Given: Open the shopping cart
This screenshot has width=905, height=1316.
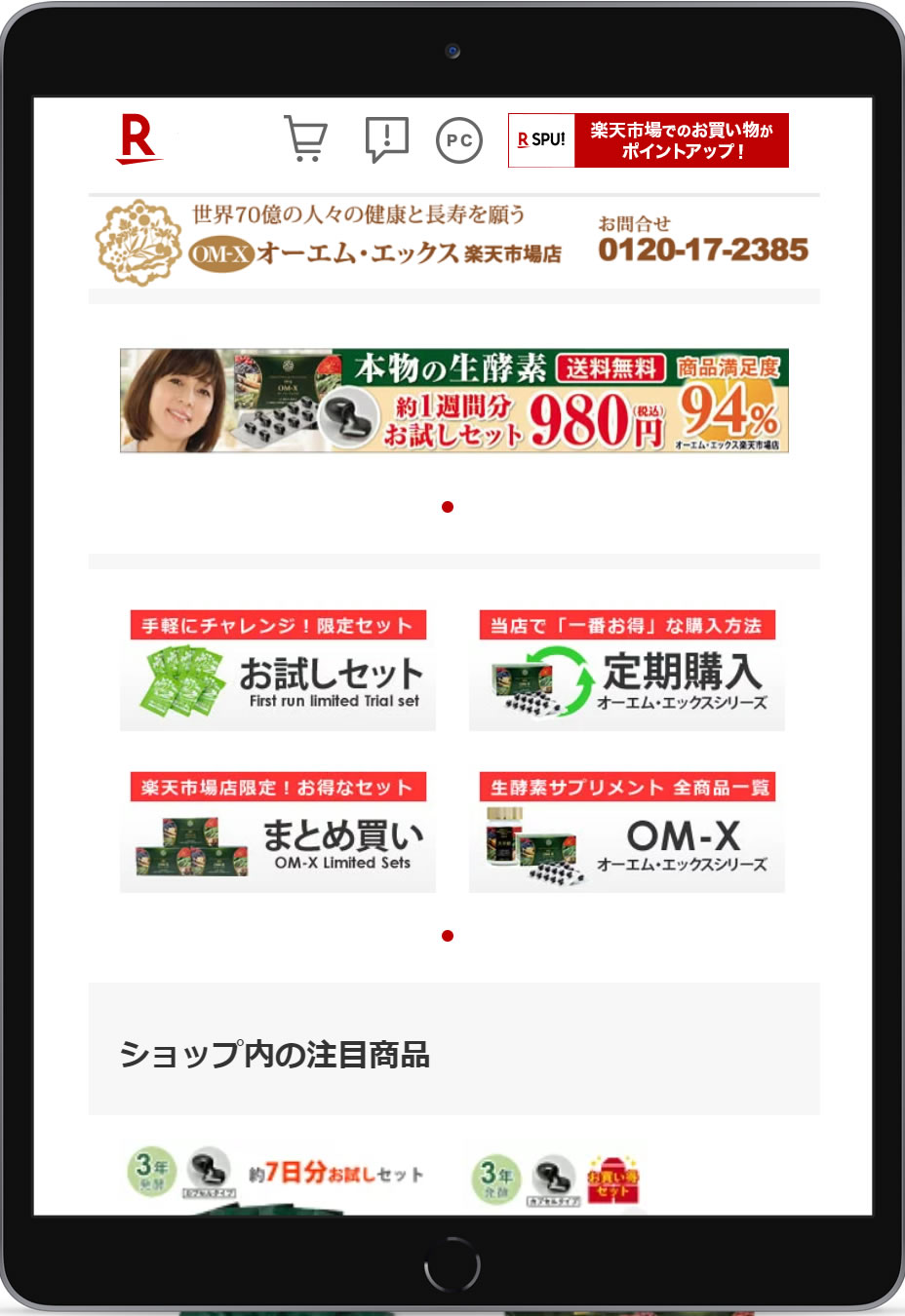Looking at the screenshot, I should [305, 139].
